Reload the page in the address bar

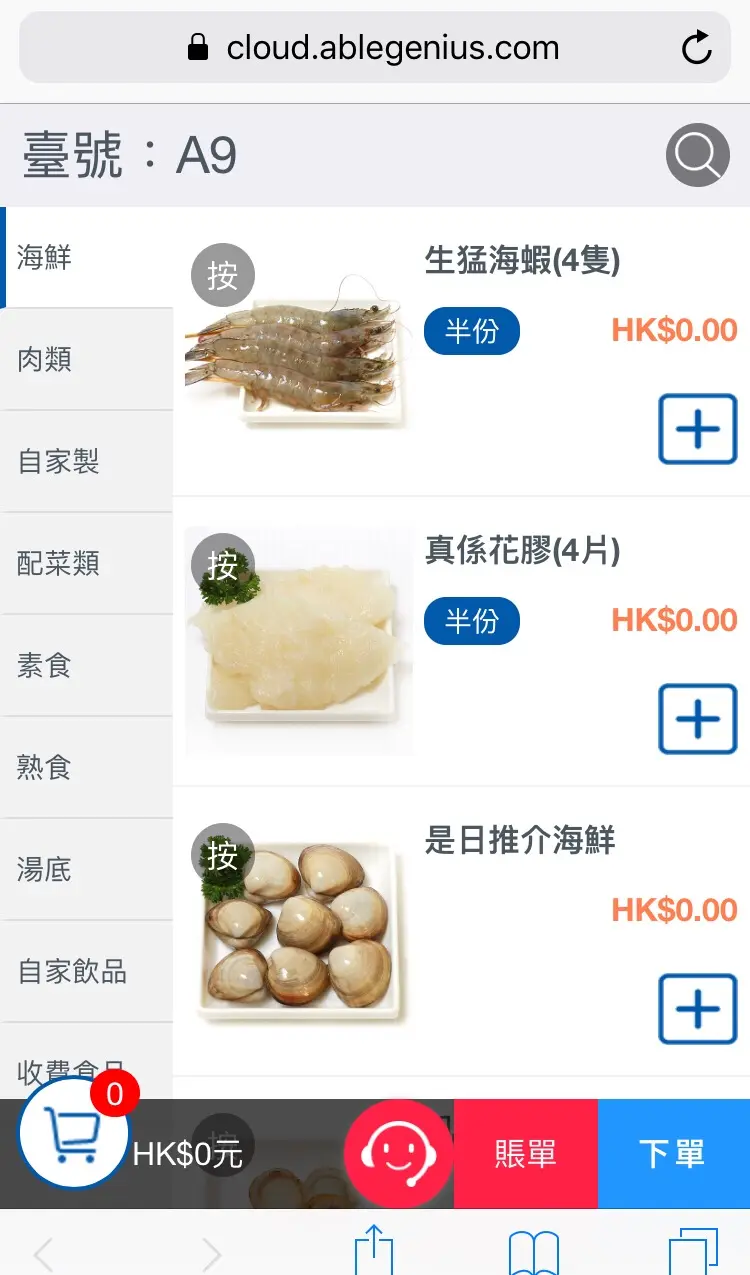click(x=696, y=48)
